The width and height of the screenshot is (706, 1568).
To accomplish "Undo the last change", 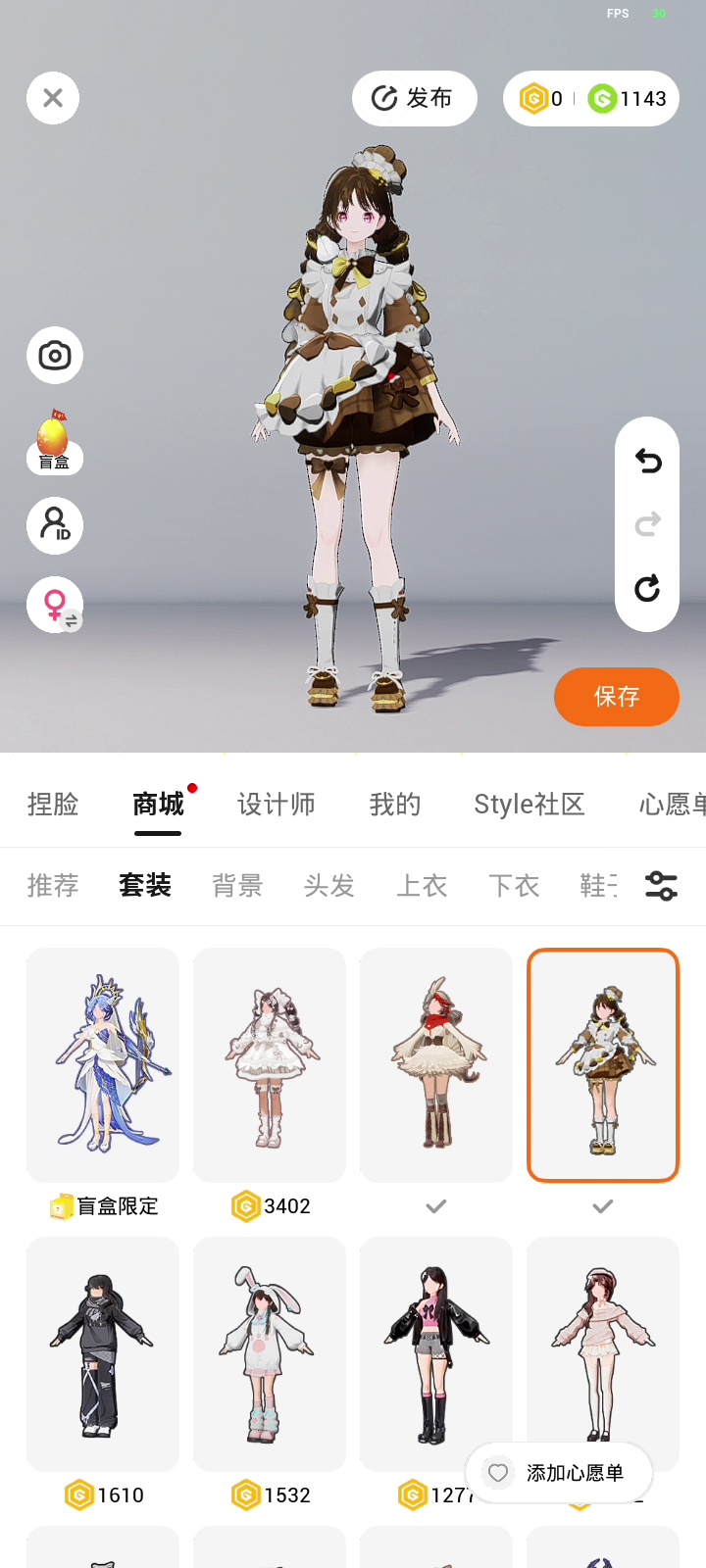I will tap(647, 461).
